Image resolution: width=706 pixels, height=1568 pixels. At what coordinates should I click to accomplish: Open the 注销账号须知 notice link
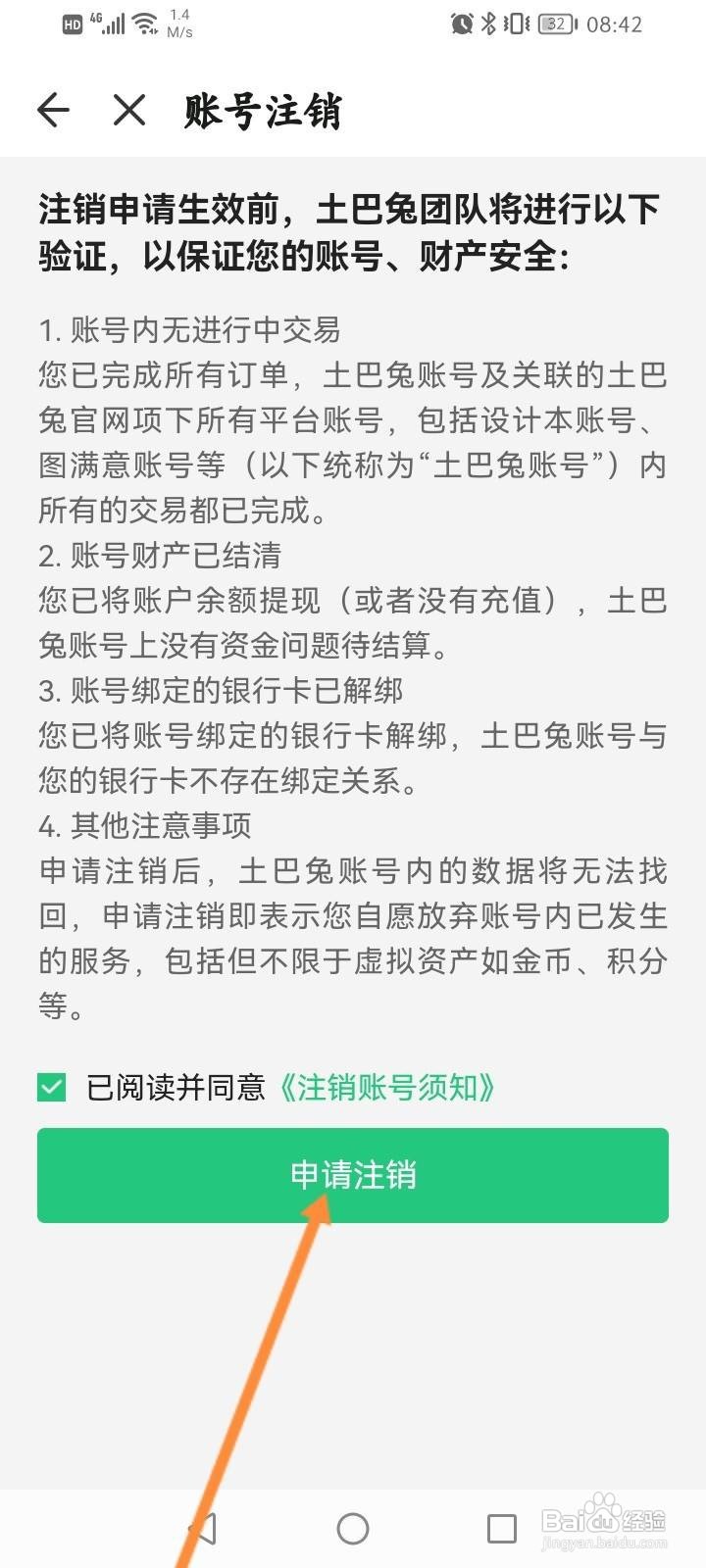[x=387, y=1088]
